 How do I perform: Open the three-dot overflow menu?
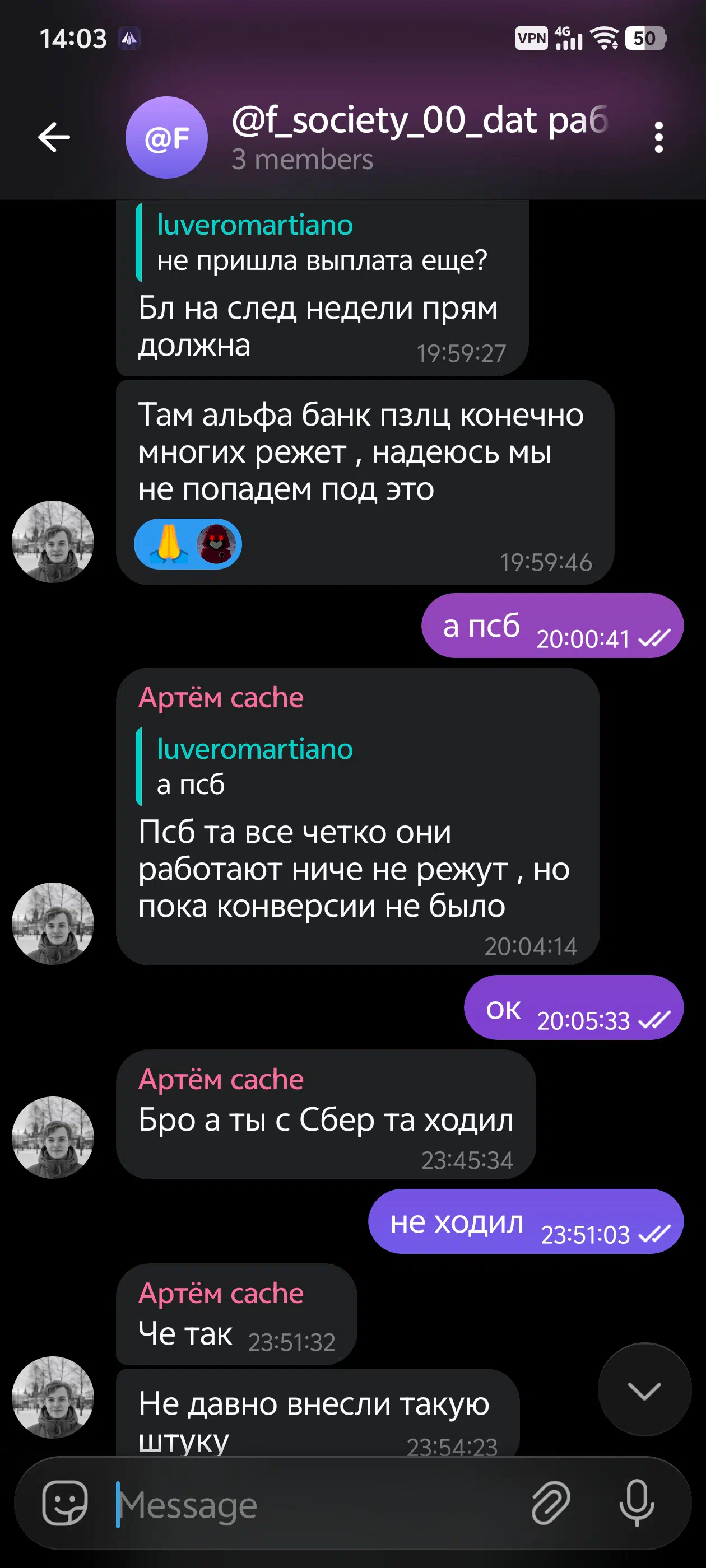pos(658,137)
